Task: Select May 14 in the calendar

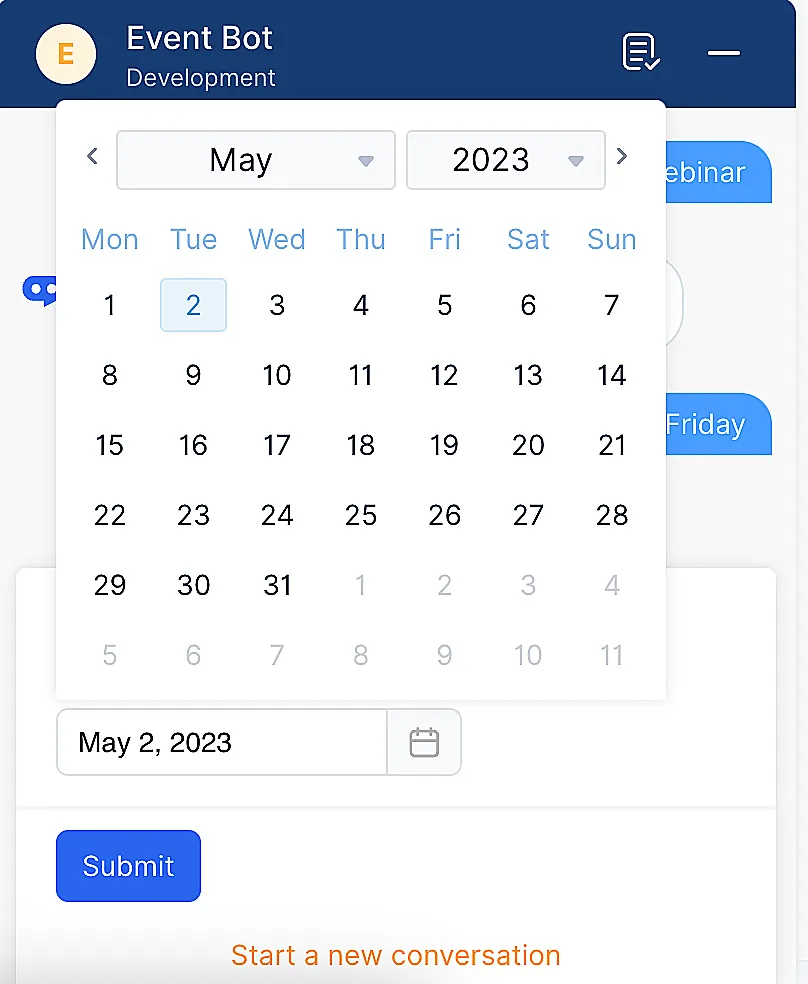Action: coord(611,375)
